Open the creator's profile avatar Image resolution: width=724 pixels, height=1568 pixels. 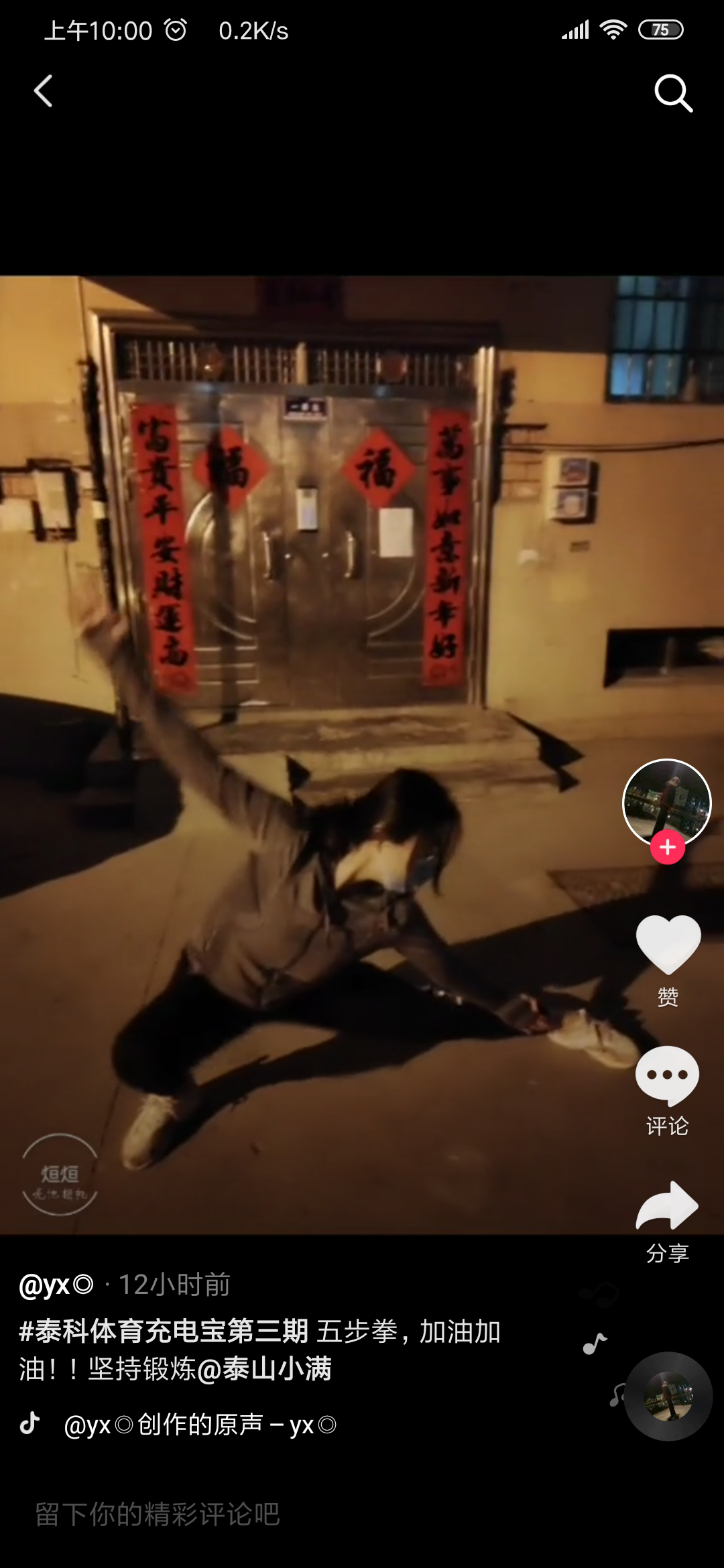click(x=666, y=802)
